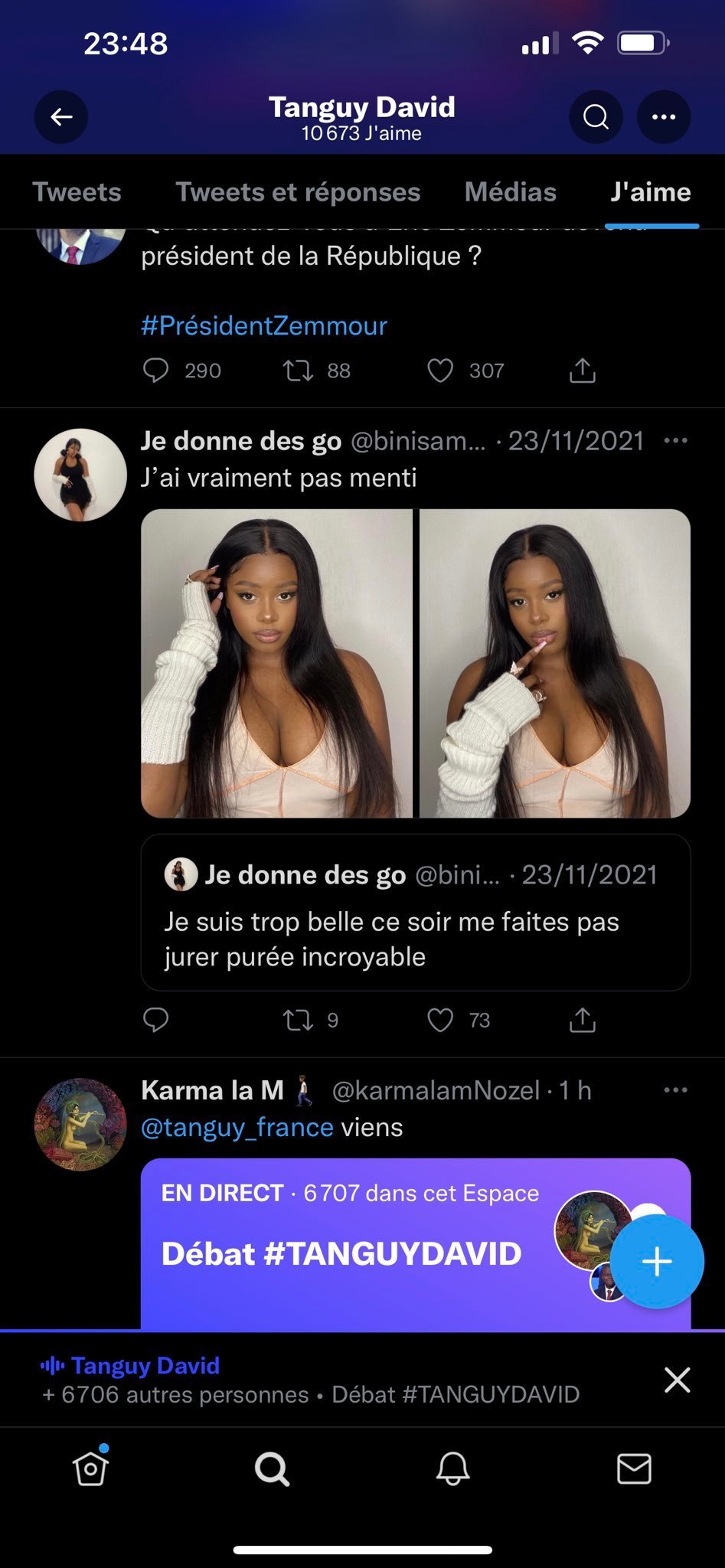Open search on Tanguy David's profile
Viewport: 725px width, 1568px height.
click(596, 117)
